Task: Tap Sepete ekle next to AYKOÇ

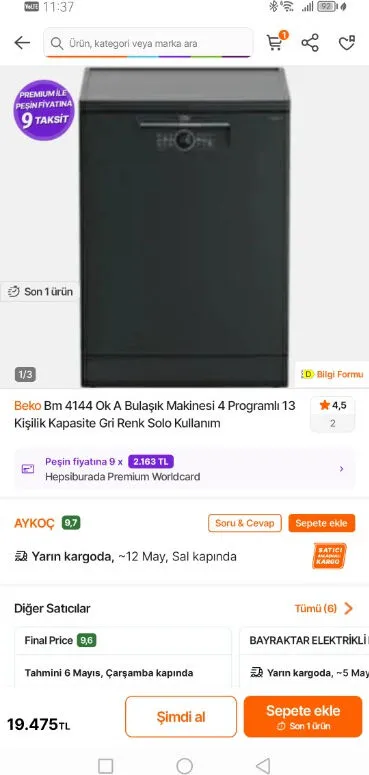Action: 322,523
